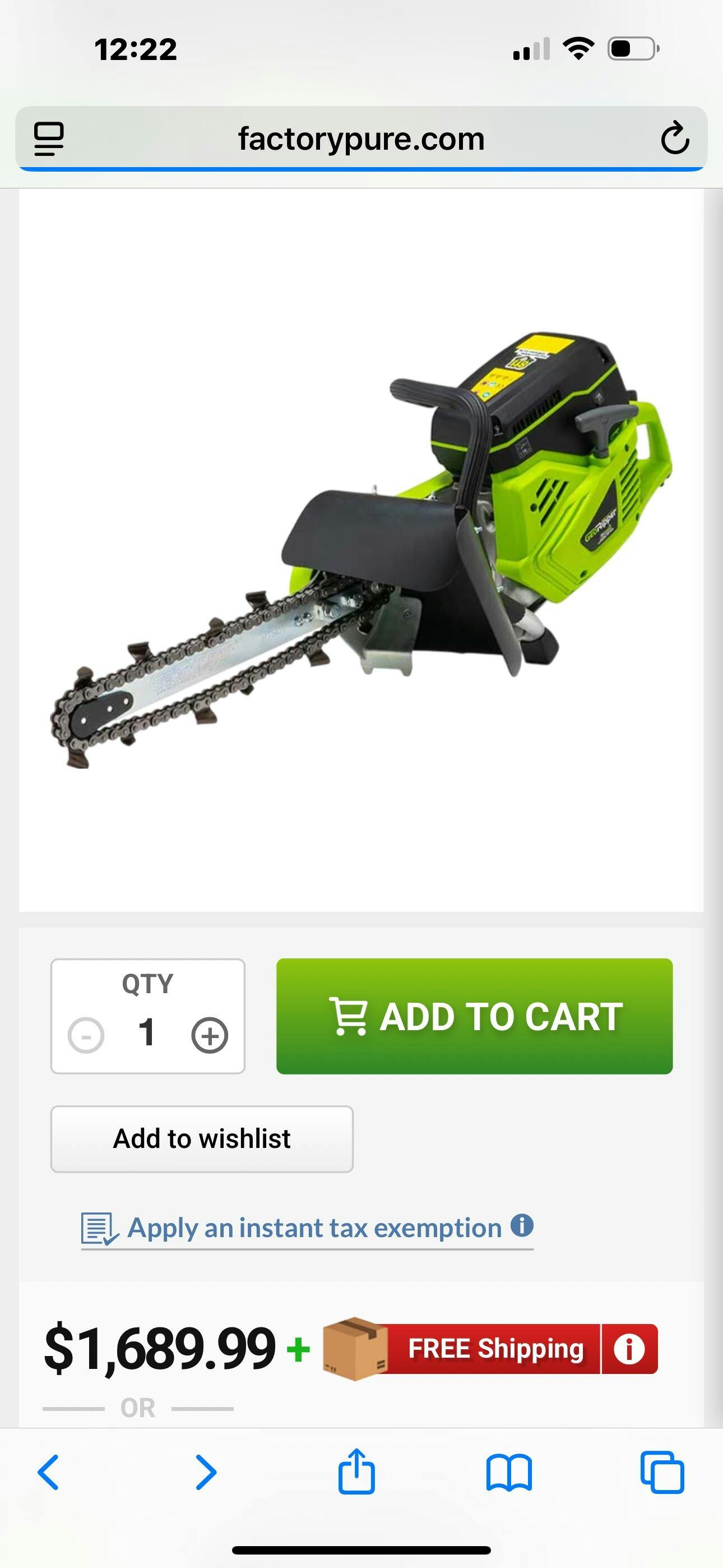Increase quantity with the plus button

pyautogui.click(x=210, y=1035)
